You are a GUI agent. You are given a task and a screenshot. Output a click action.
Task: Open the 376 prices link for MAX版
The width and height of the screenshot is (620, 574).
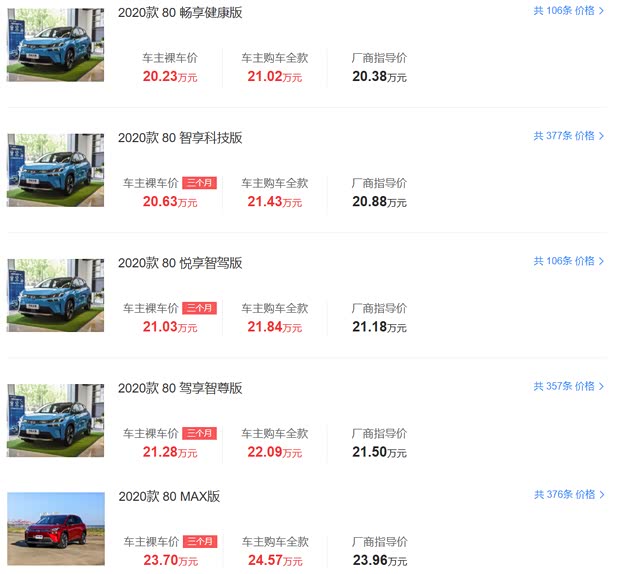pos(568,494)
